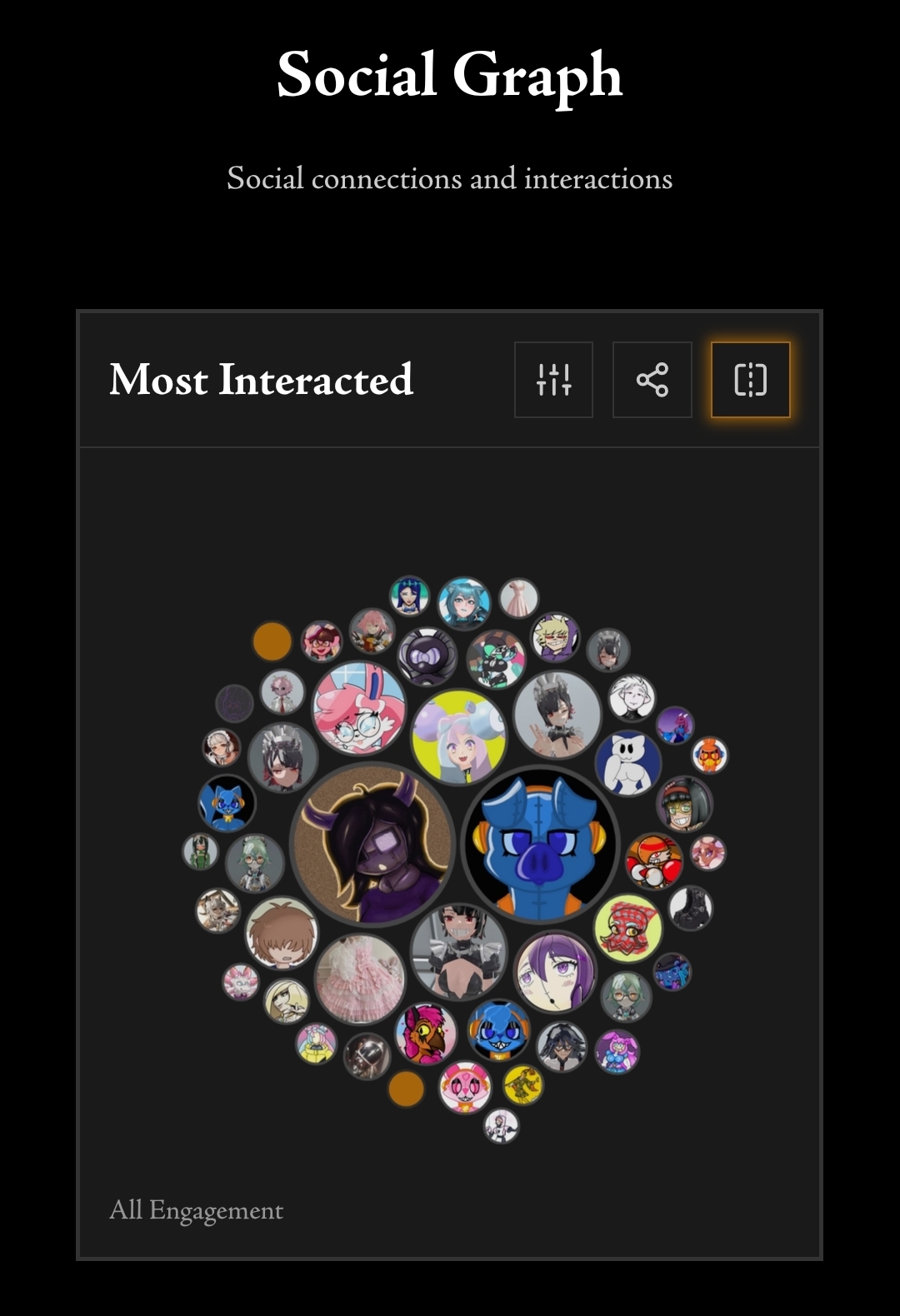Open the red checkered creature on yellow avatar
The height and width of the screenshot is (1316, 900).
(628, 928)
